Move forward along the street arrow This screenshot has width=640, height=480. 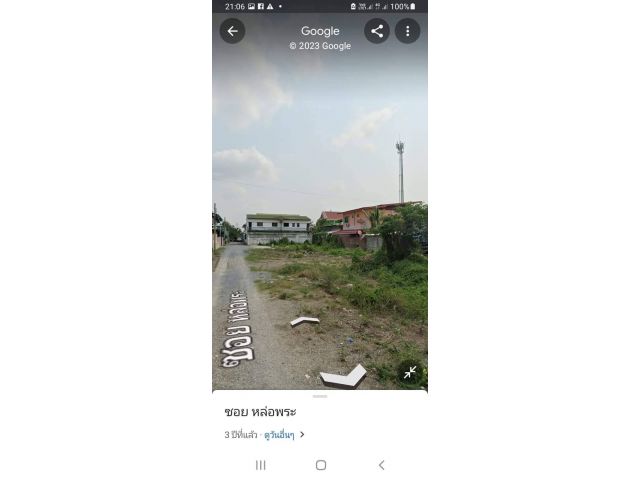(304, 320)
